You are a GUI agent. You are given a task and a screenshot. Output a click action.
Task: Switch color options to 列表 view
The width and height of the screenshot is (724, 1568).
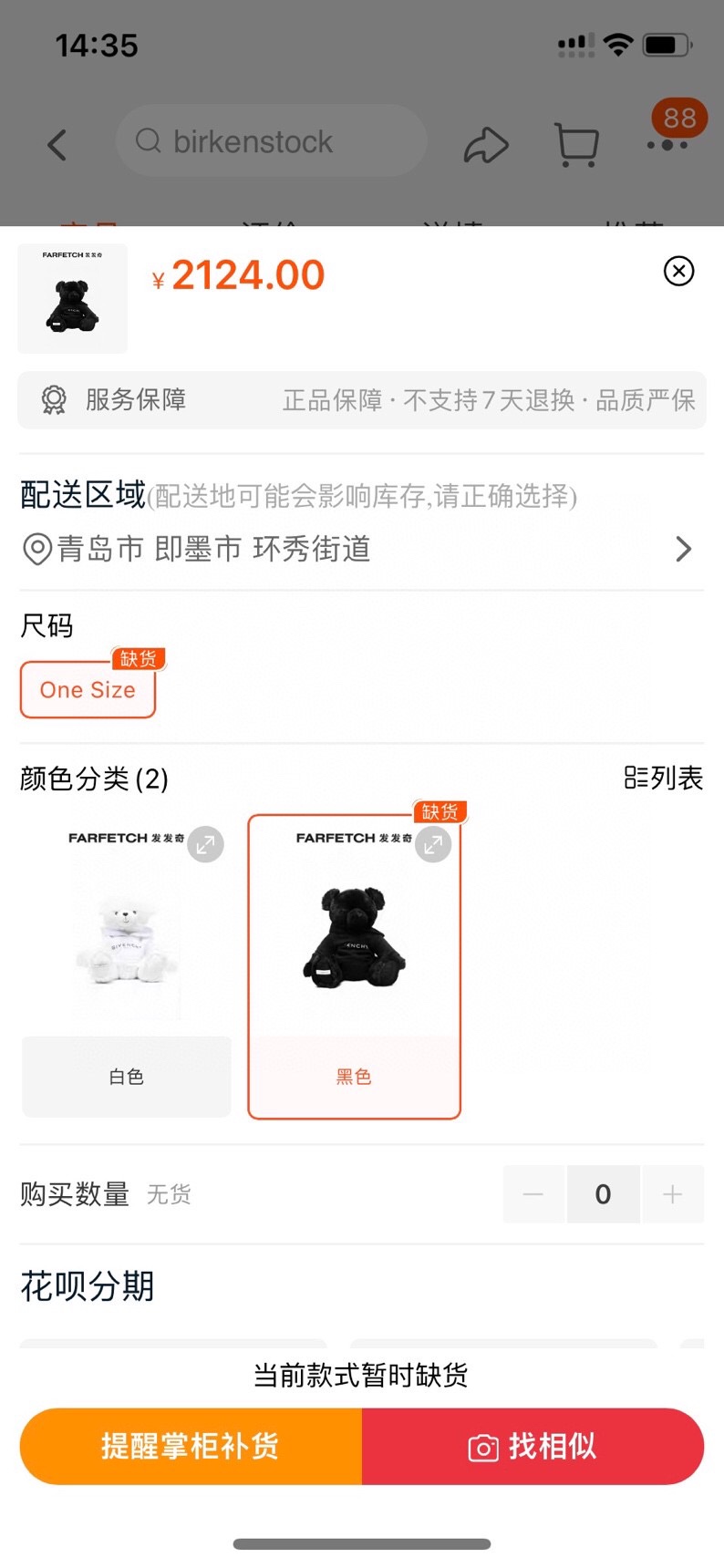click(664, 778)
